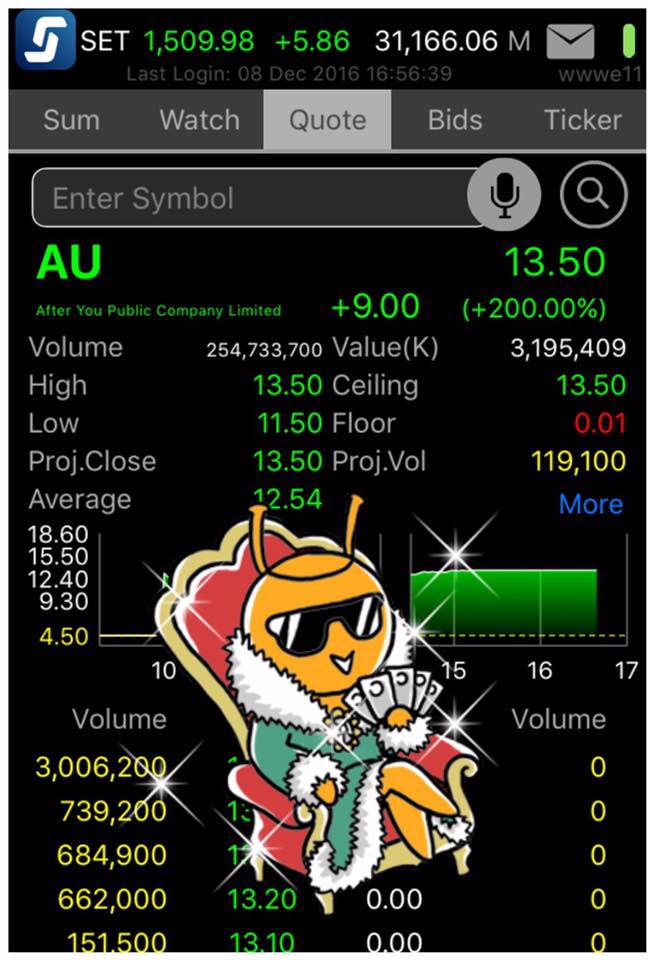Screen dimensions: 654x960
Task: Switch to the Ticker tab
Action: click(582, 121)
